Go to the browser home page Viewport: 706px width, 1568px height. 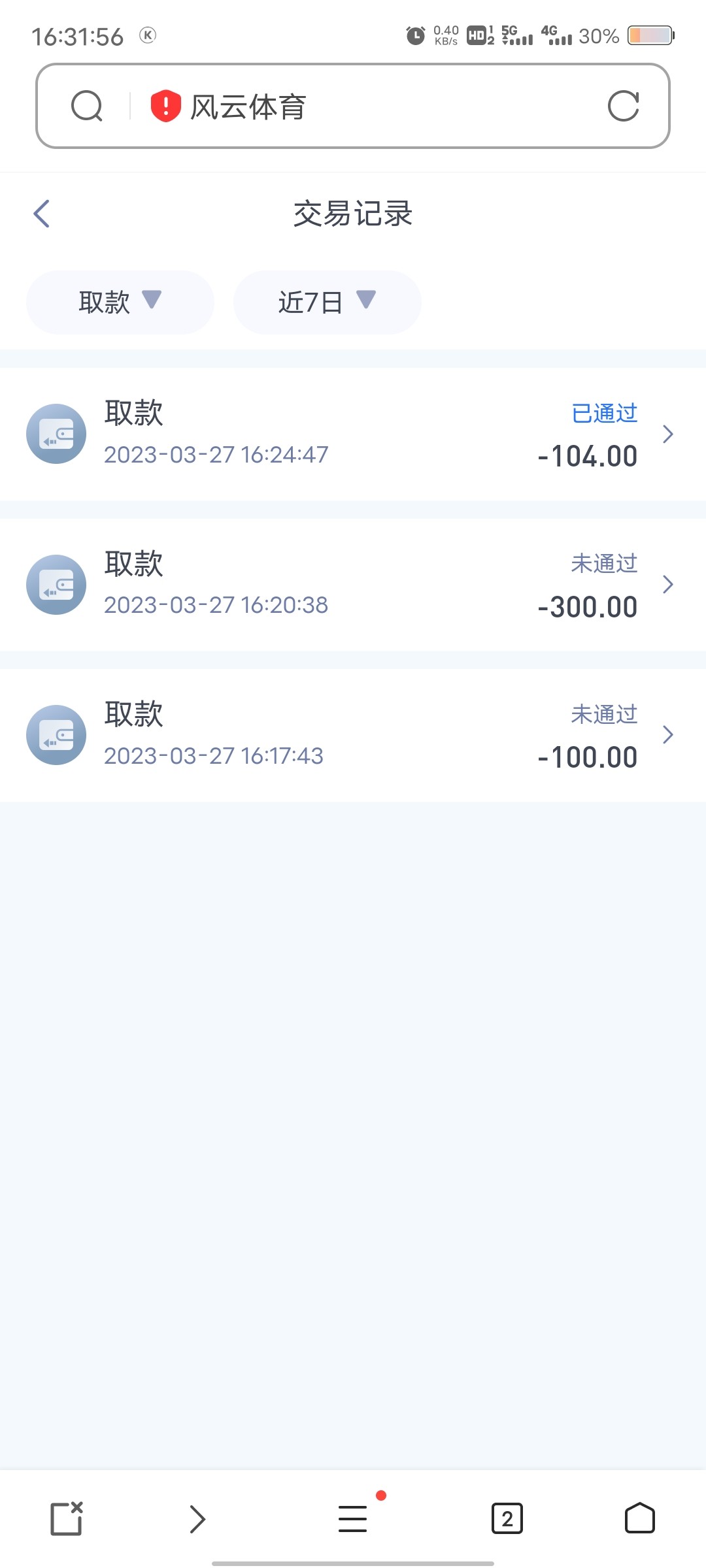(x=639, y=1518)
